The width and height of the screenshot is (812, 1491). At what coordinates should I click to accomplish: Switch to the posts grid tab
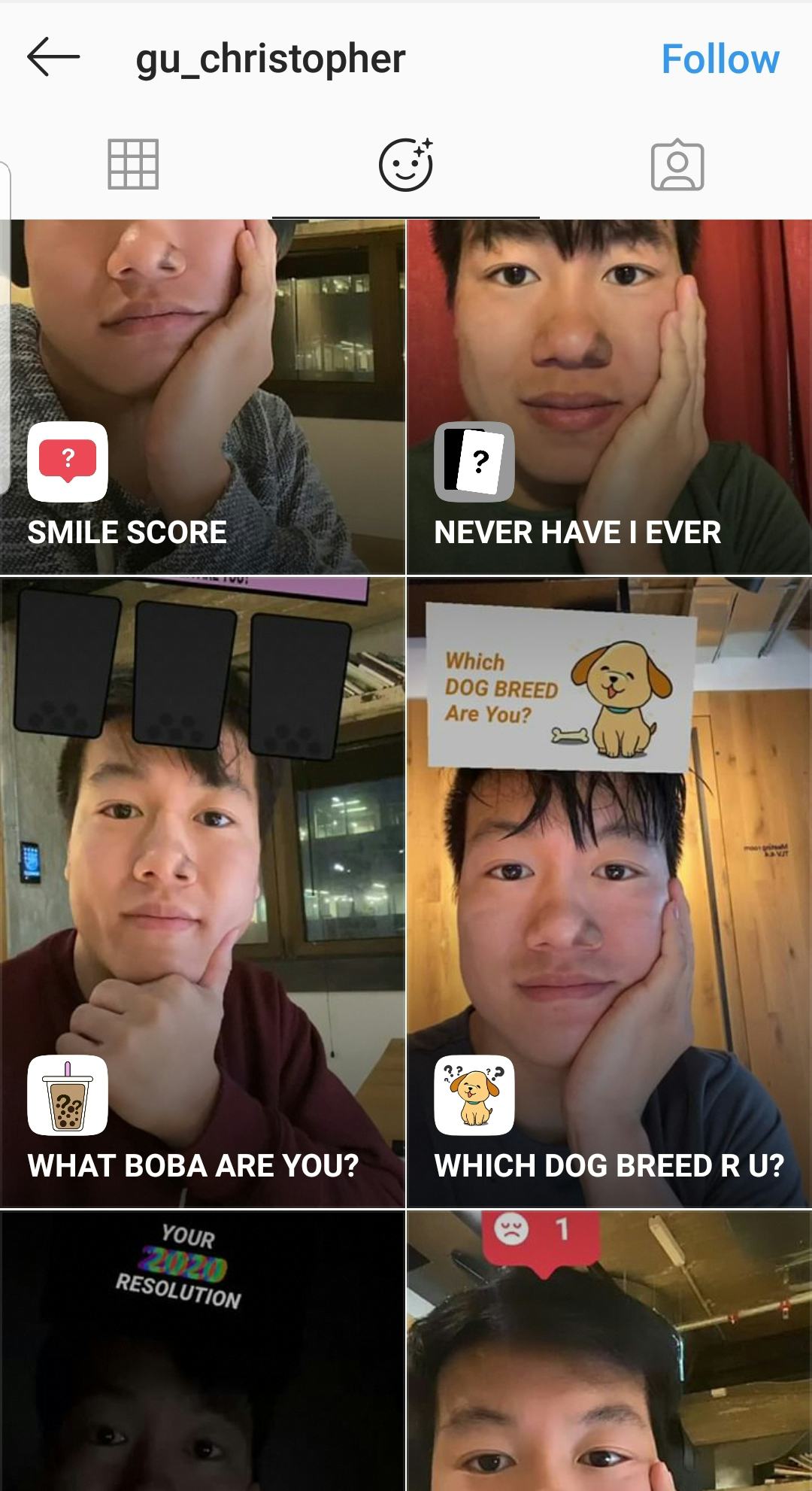133,164
